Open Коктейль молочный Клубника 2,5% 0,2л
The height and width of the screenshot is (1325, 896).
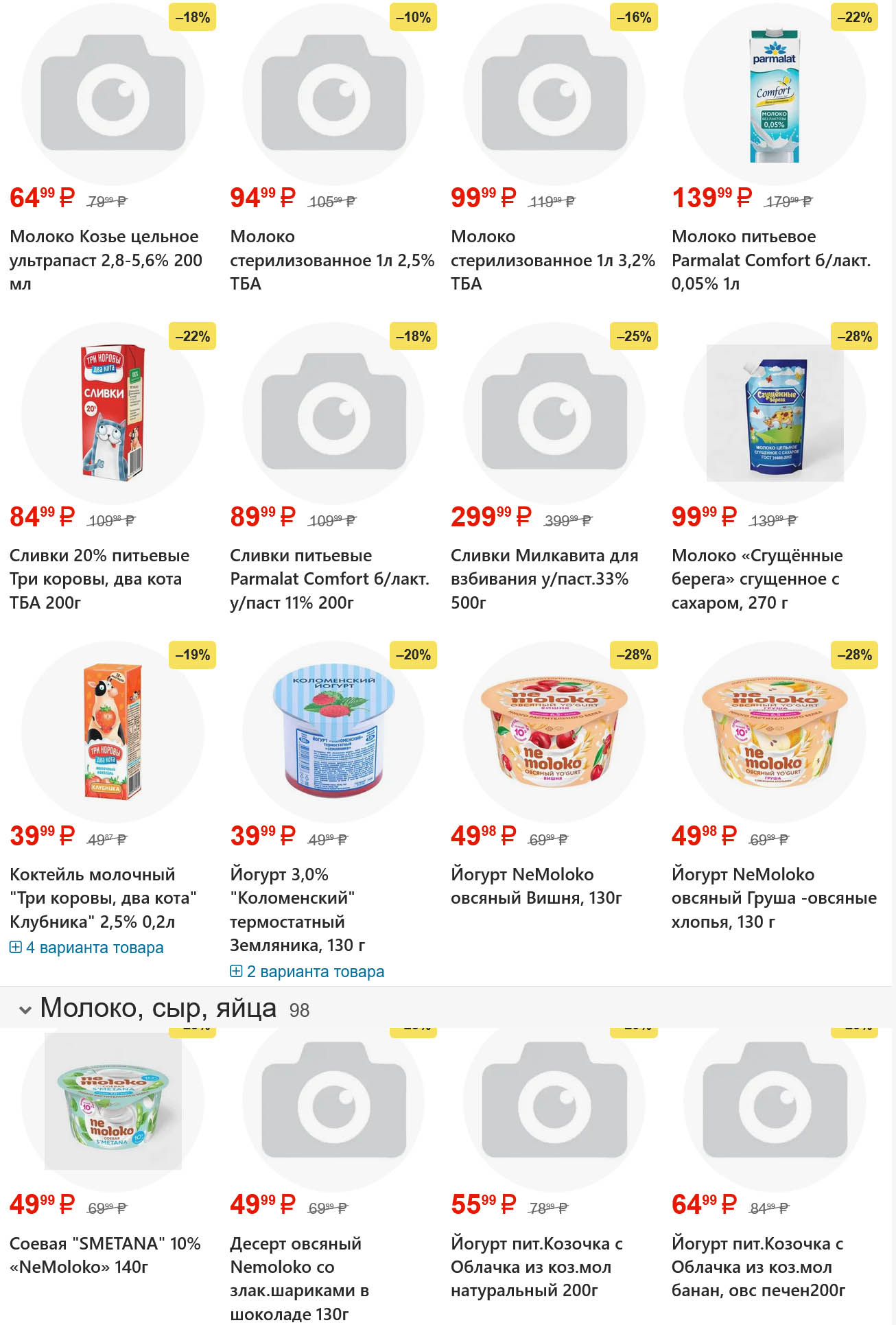click(x=103, y=898)
